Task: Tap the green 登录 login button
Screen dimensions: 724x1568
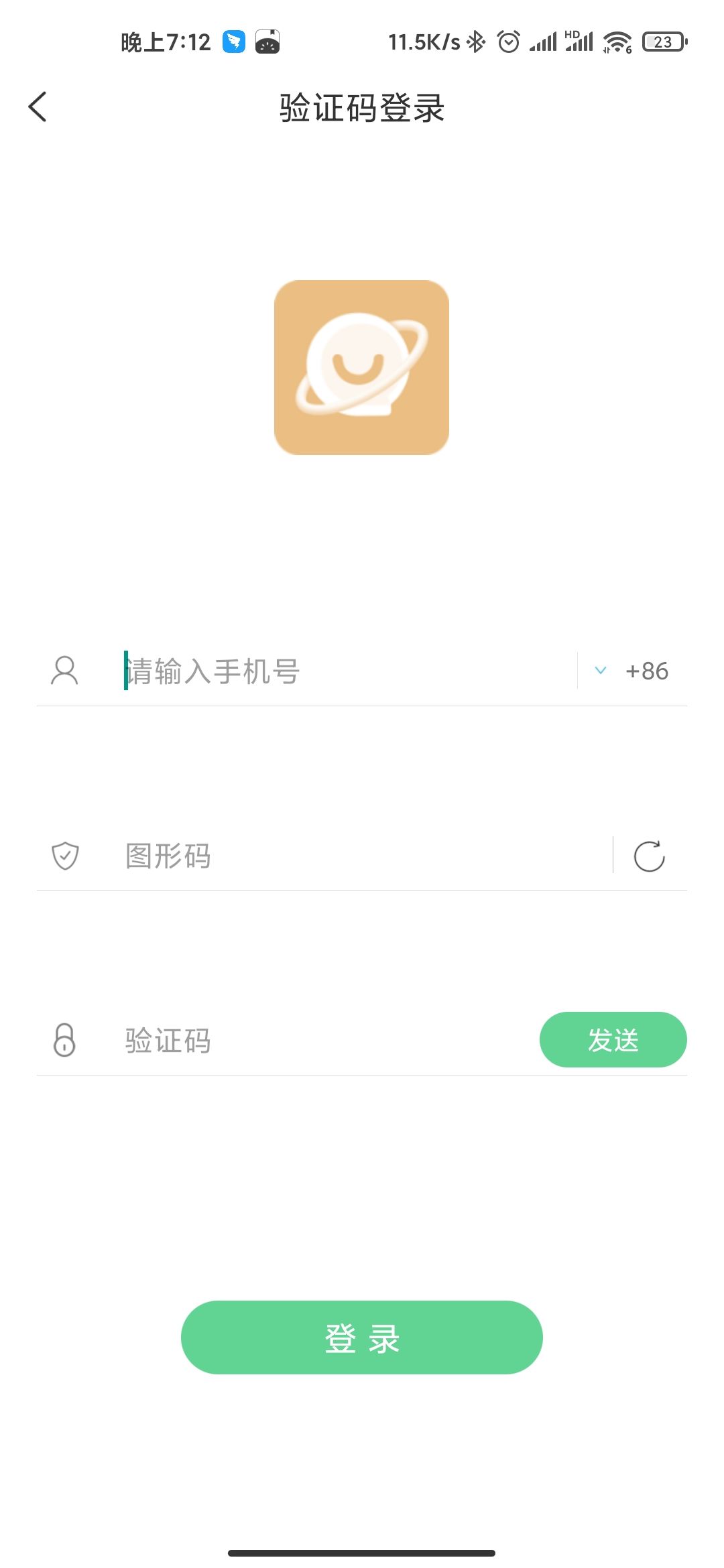Action: pos(361,1338)
